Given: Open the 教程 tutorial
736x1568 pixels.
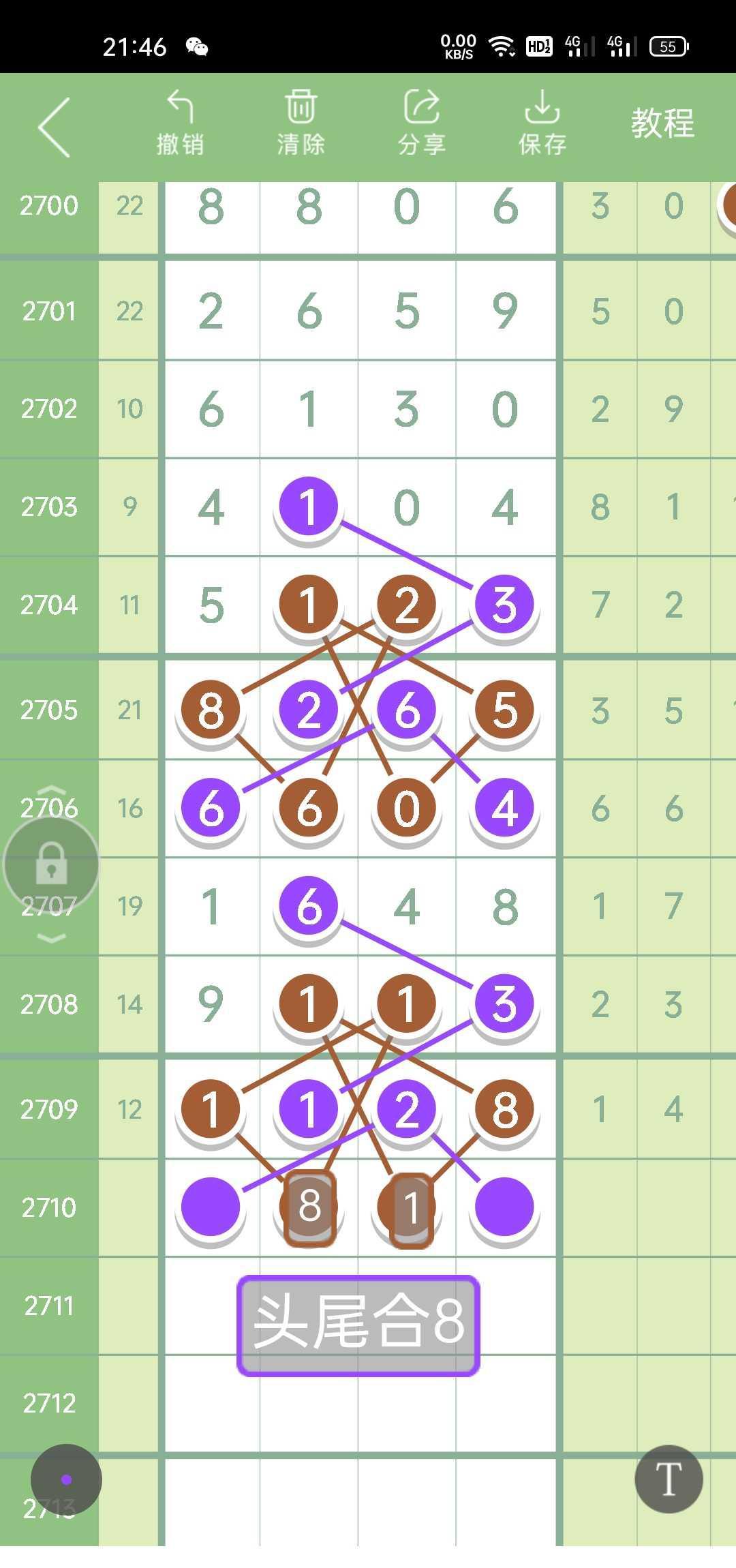Looking at the screenshot, I should (662, 123).
